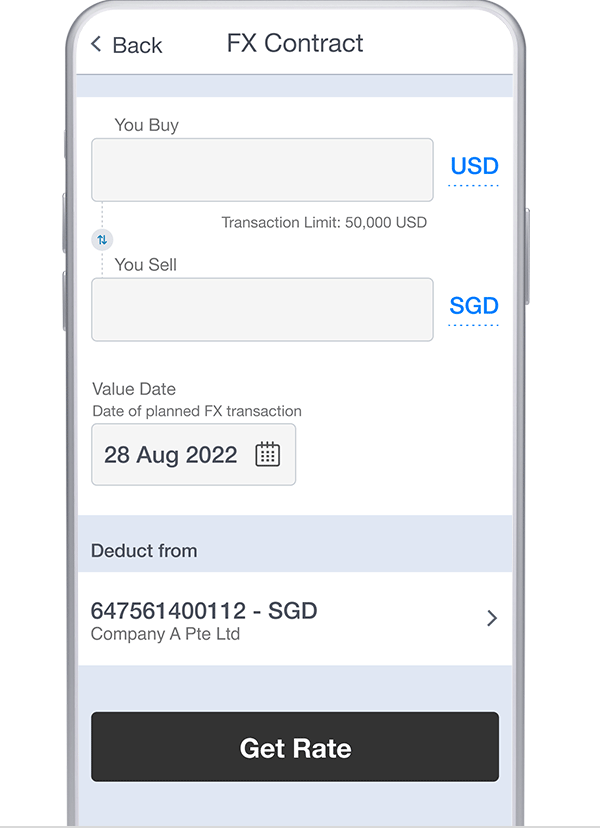Change the USD buy currency
The width and height of the screenshot is (600, 828).
click(473, 167)
